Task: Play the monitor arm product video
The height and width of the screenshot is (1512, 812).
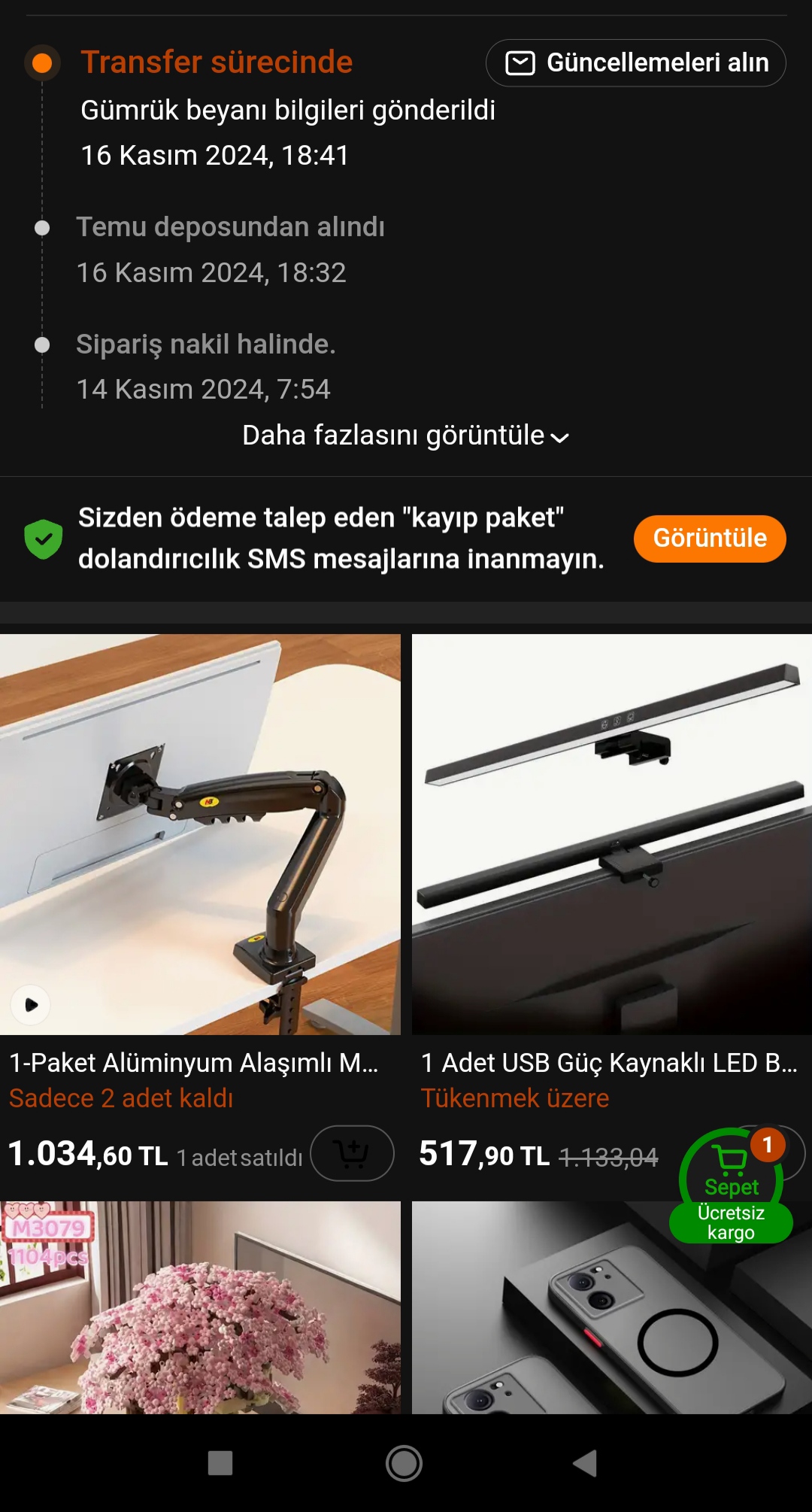Action: (x=31, y=1005)
